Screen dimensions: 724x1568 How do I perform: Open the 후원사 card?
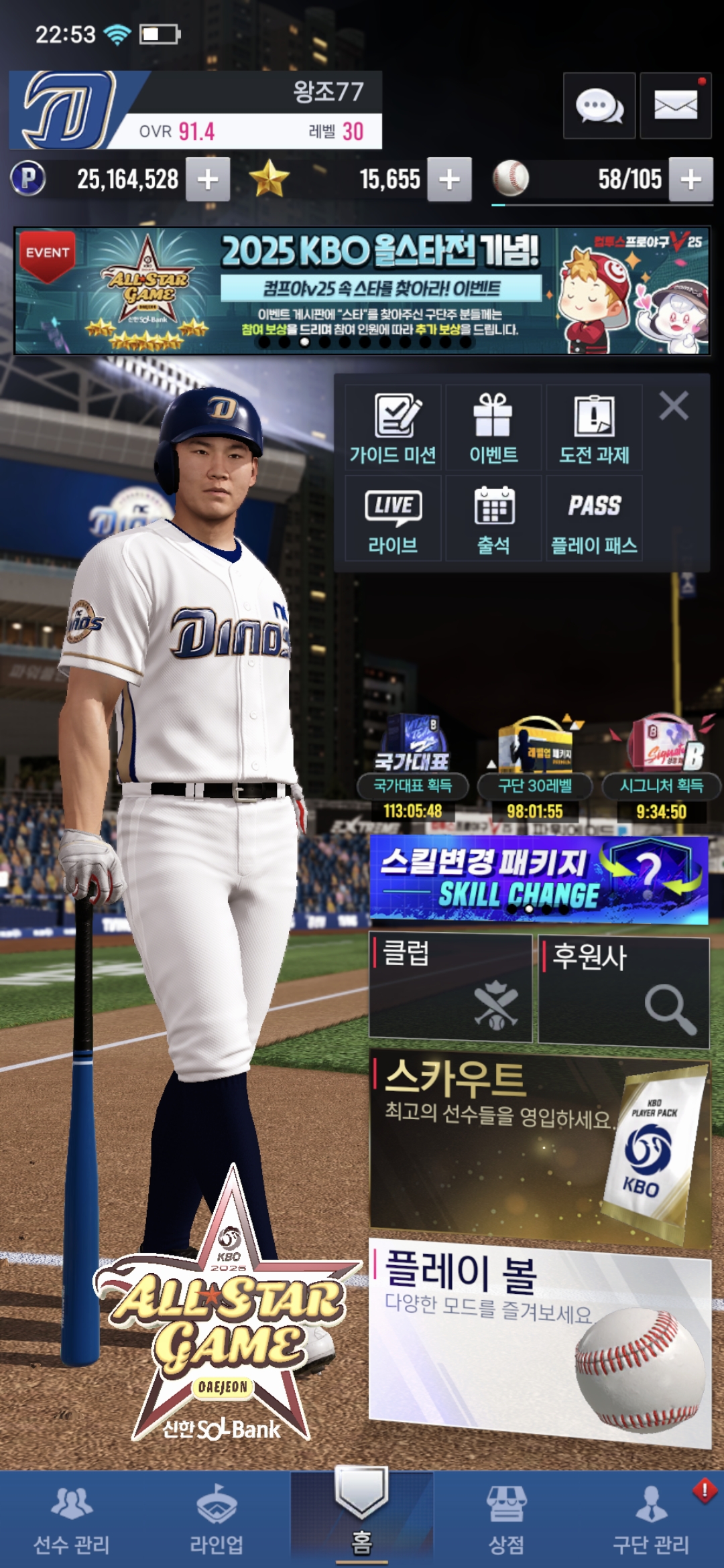pos(623,991)
